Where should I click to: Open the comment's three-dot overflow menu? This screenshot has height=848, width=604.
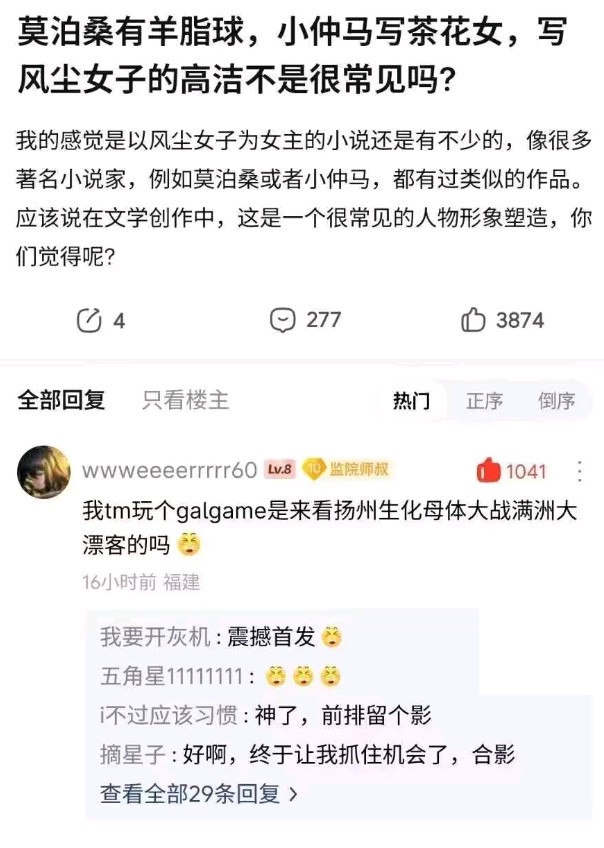point(579,470)
